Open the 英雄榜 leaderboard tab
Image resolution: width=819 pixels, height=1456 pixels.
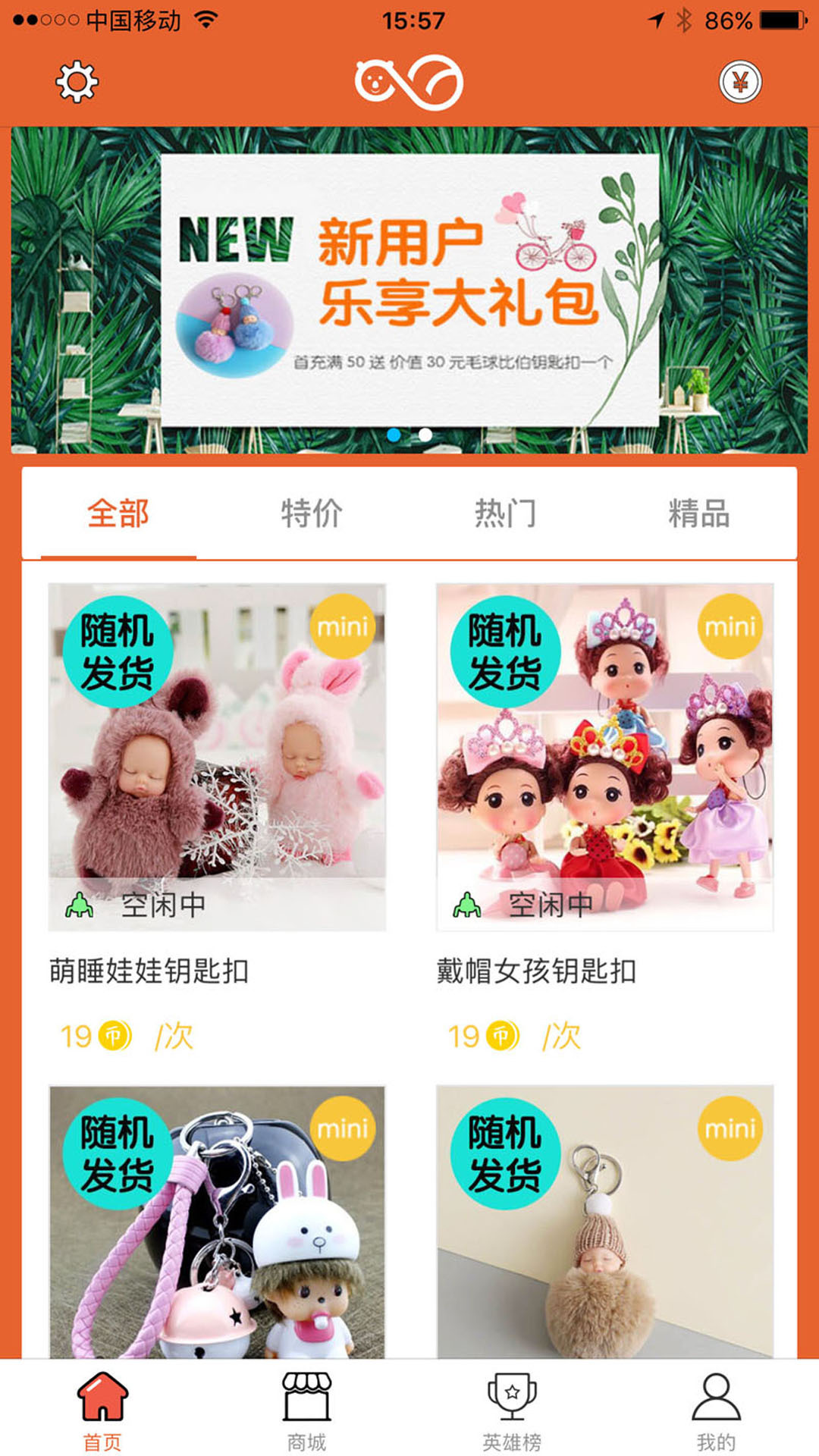(x=512, y=1409)
